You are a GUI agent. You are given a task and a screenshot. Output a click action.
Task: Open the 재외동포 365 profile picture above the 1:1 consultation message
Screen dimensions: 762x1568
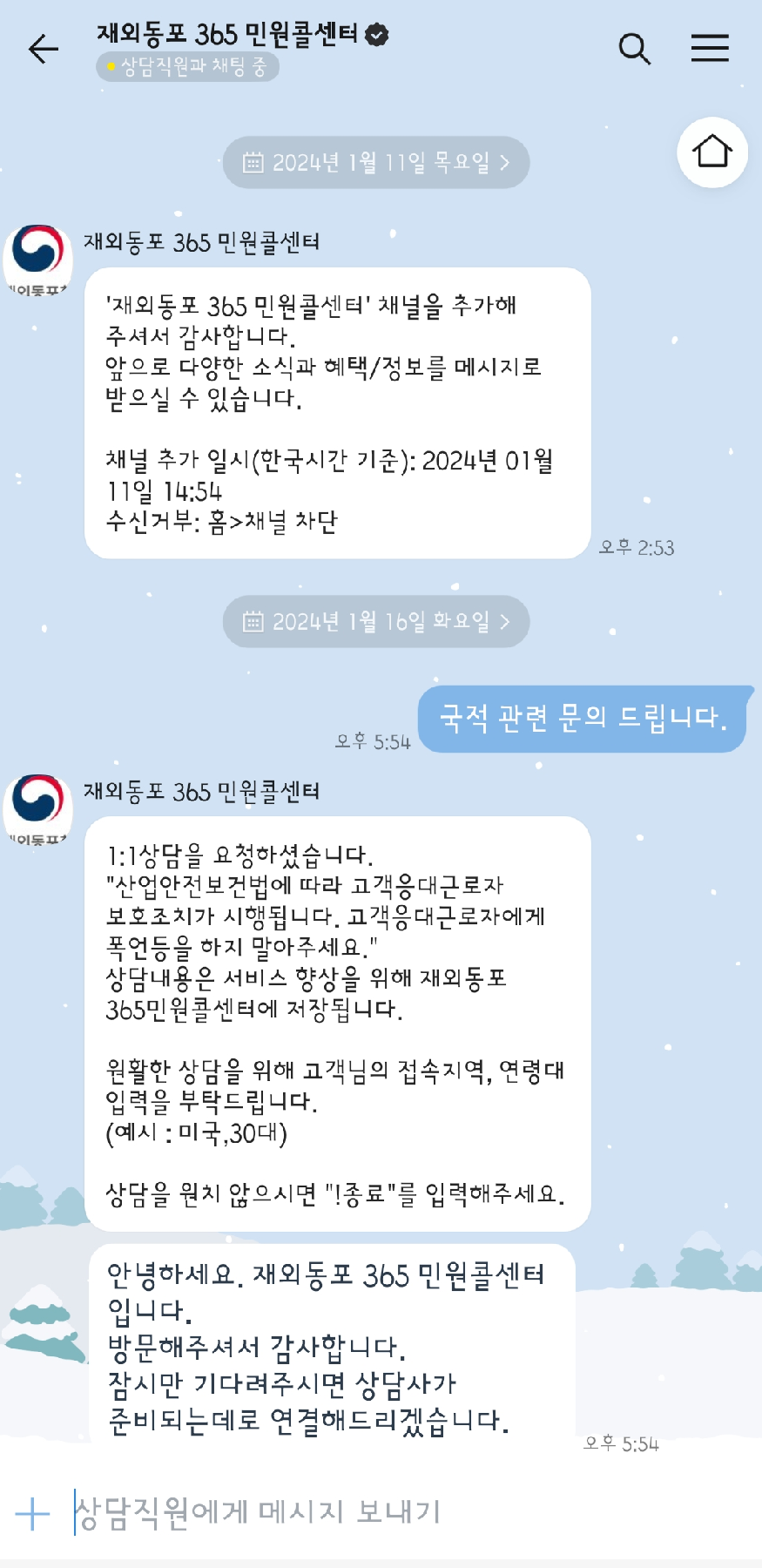38,808
